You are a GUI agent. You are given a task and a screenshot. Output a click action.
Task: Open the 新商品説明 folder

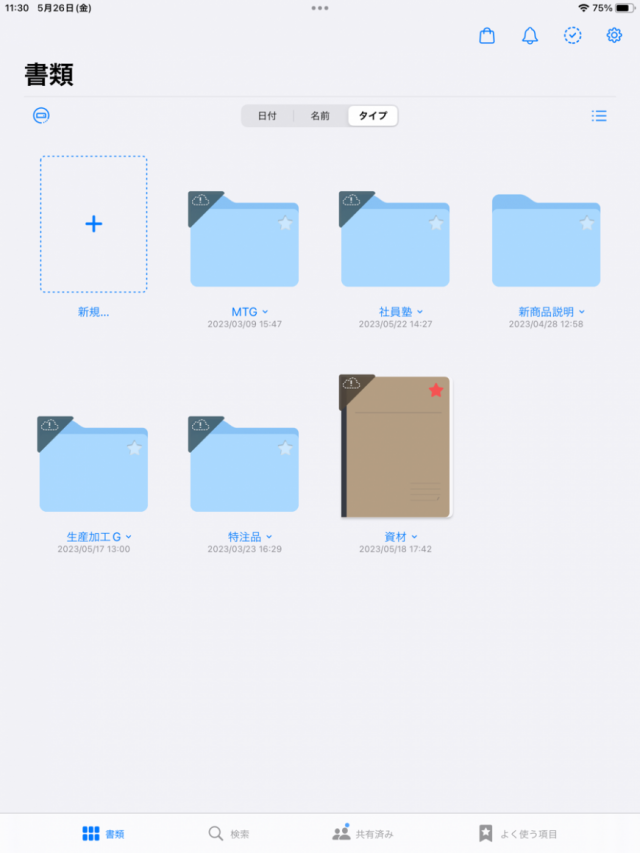[x=546, y=241]
